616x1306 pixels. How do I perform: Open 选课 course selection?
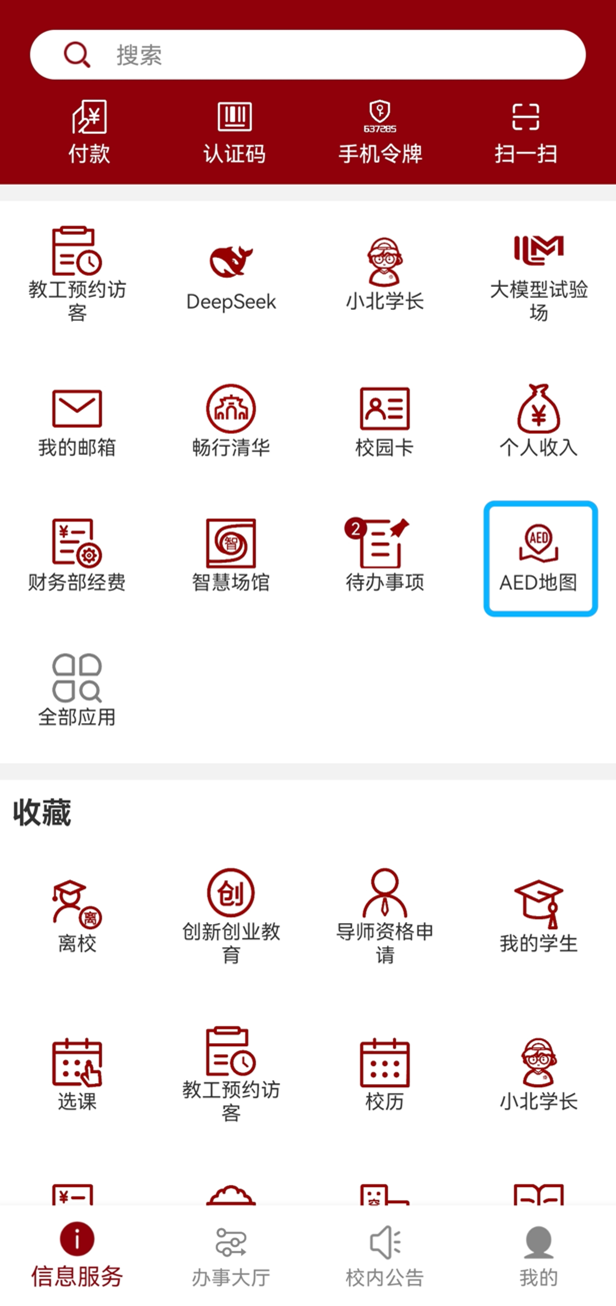tap(77, 1075)
